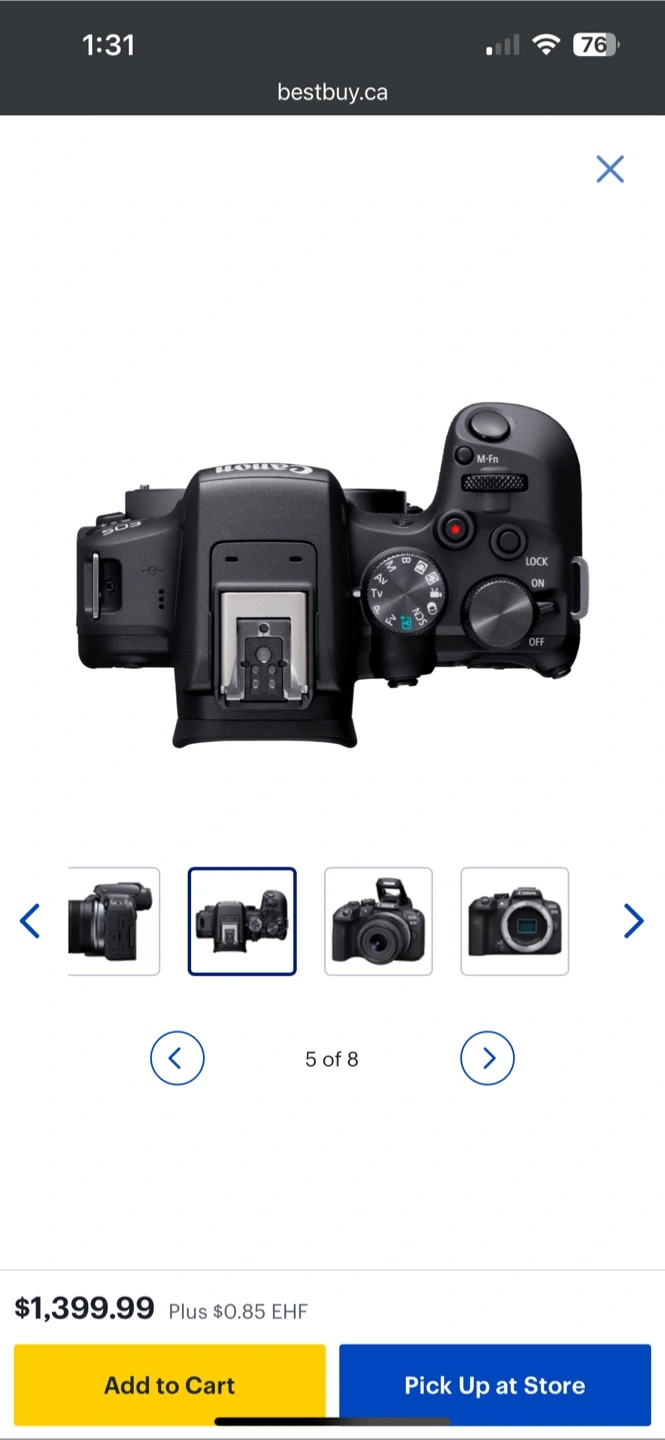This screenshot has height=1440, width=665.
Task: Add the camera to cart
Action: coord(169,1385)
